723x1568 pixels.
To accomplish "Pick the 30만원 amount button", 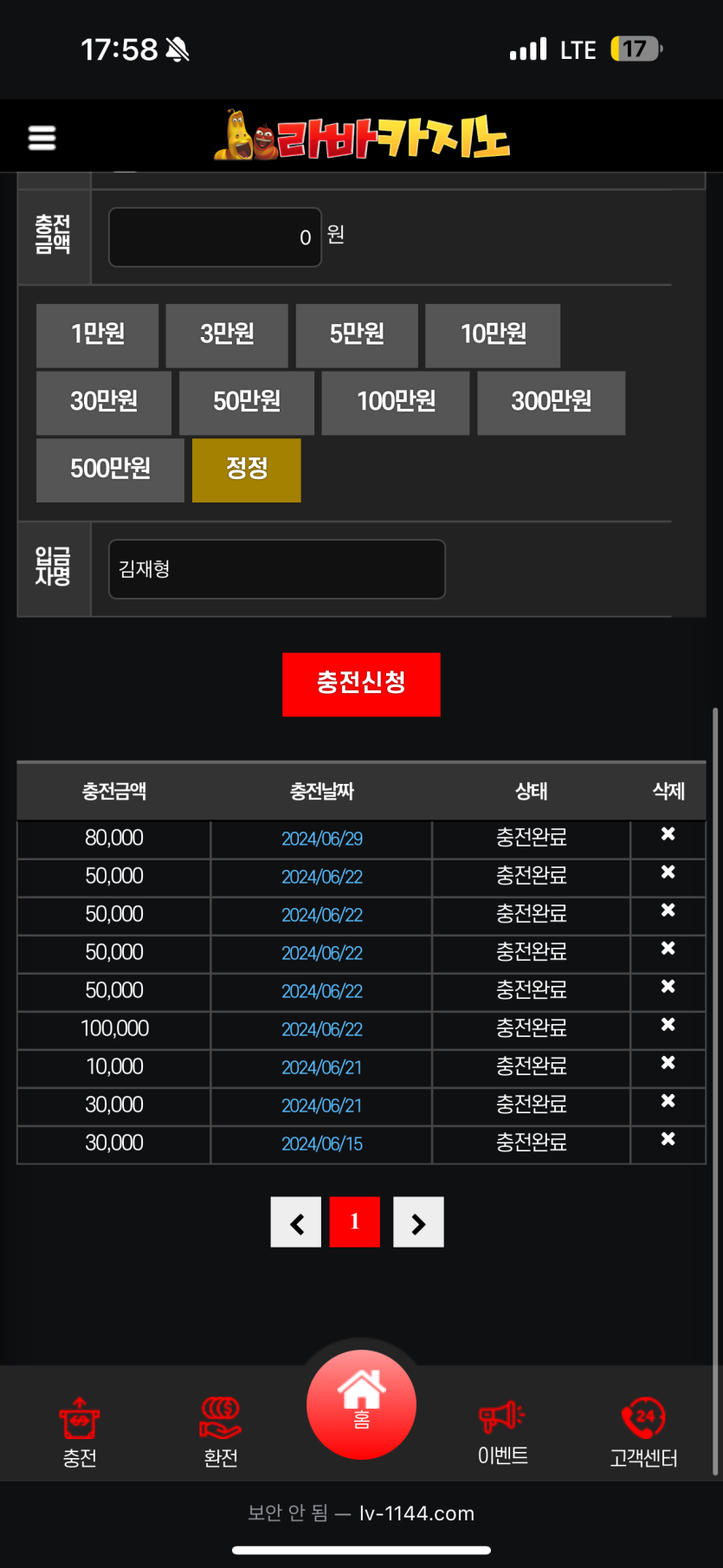I will point(104,402).
